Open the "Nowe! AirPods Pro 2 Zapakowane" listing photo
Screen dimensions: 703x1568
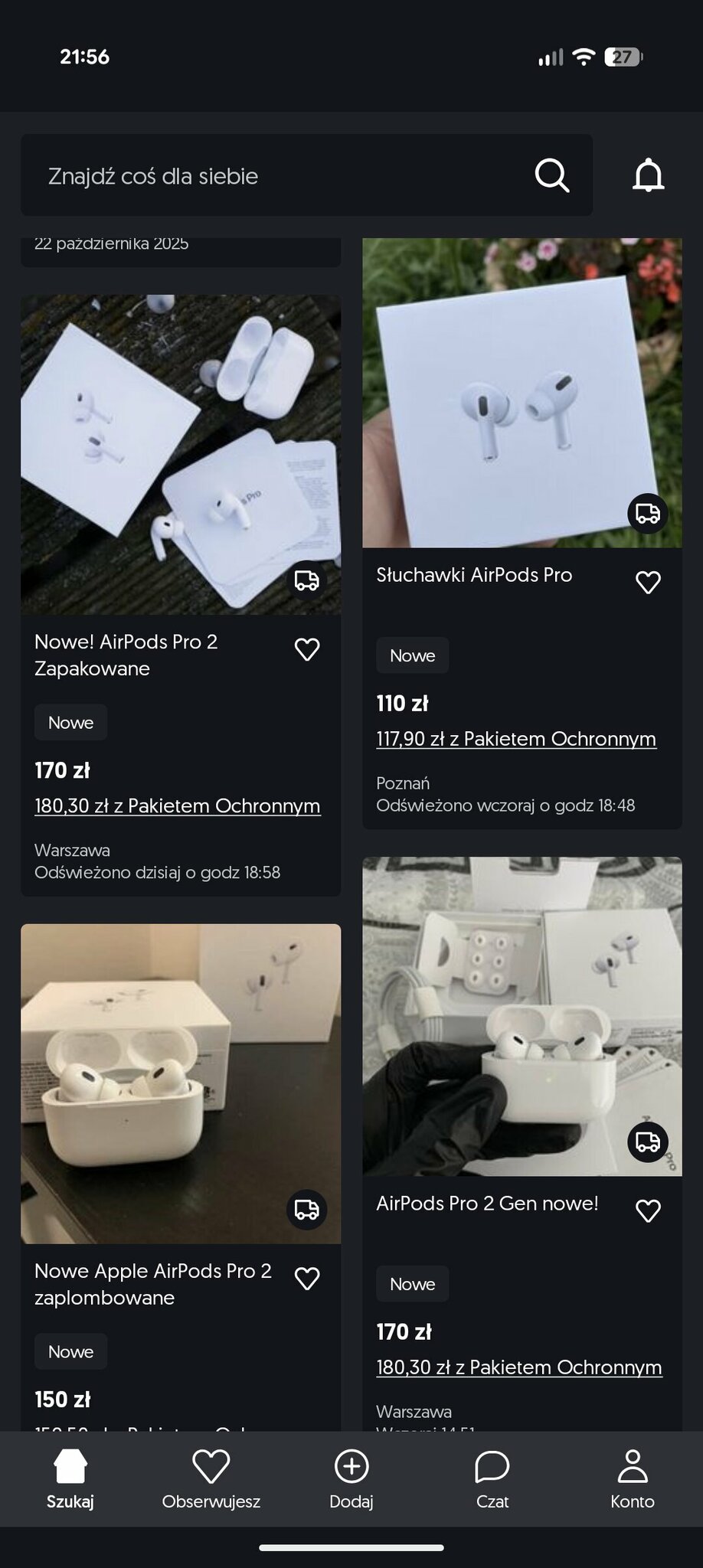181,454
